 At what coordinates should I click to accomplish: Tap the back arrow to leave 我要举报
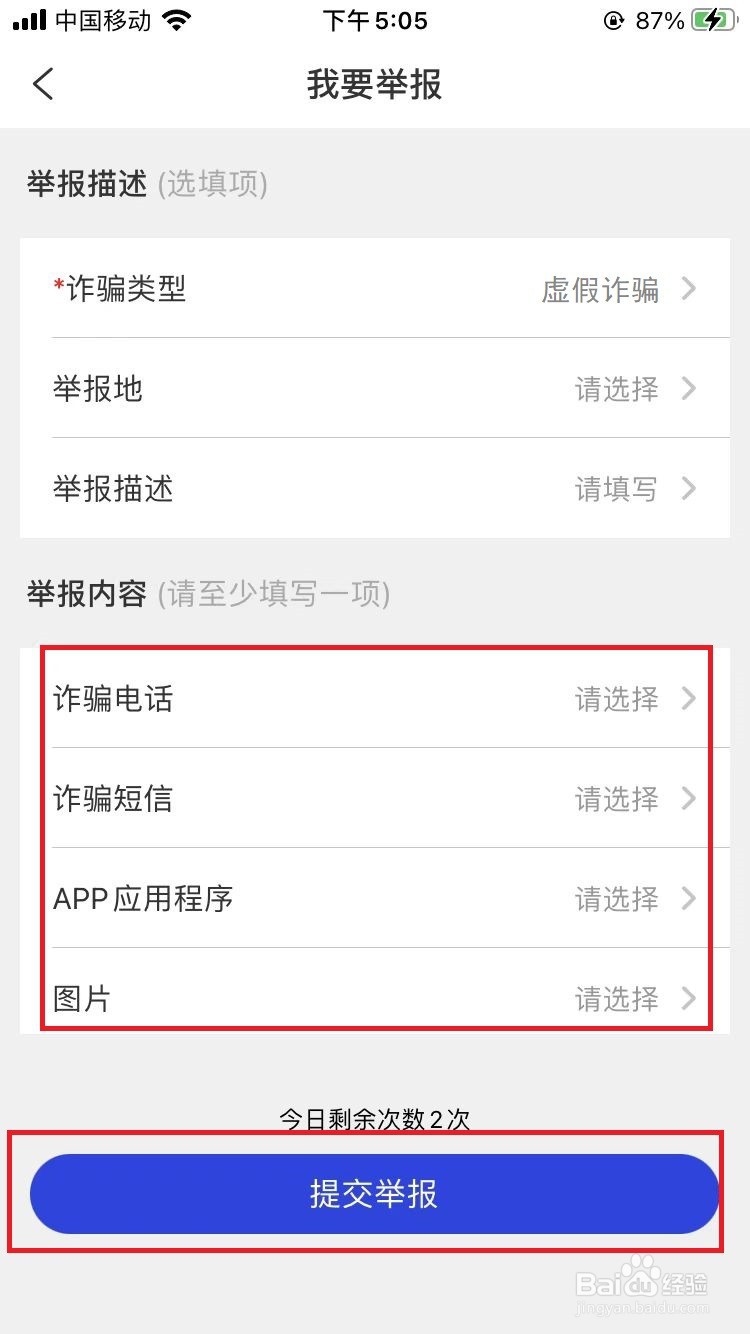(x=42, y=84)
